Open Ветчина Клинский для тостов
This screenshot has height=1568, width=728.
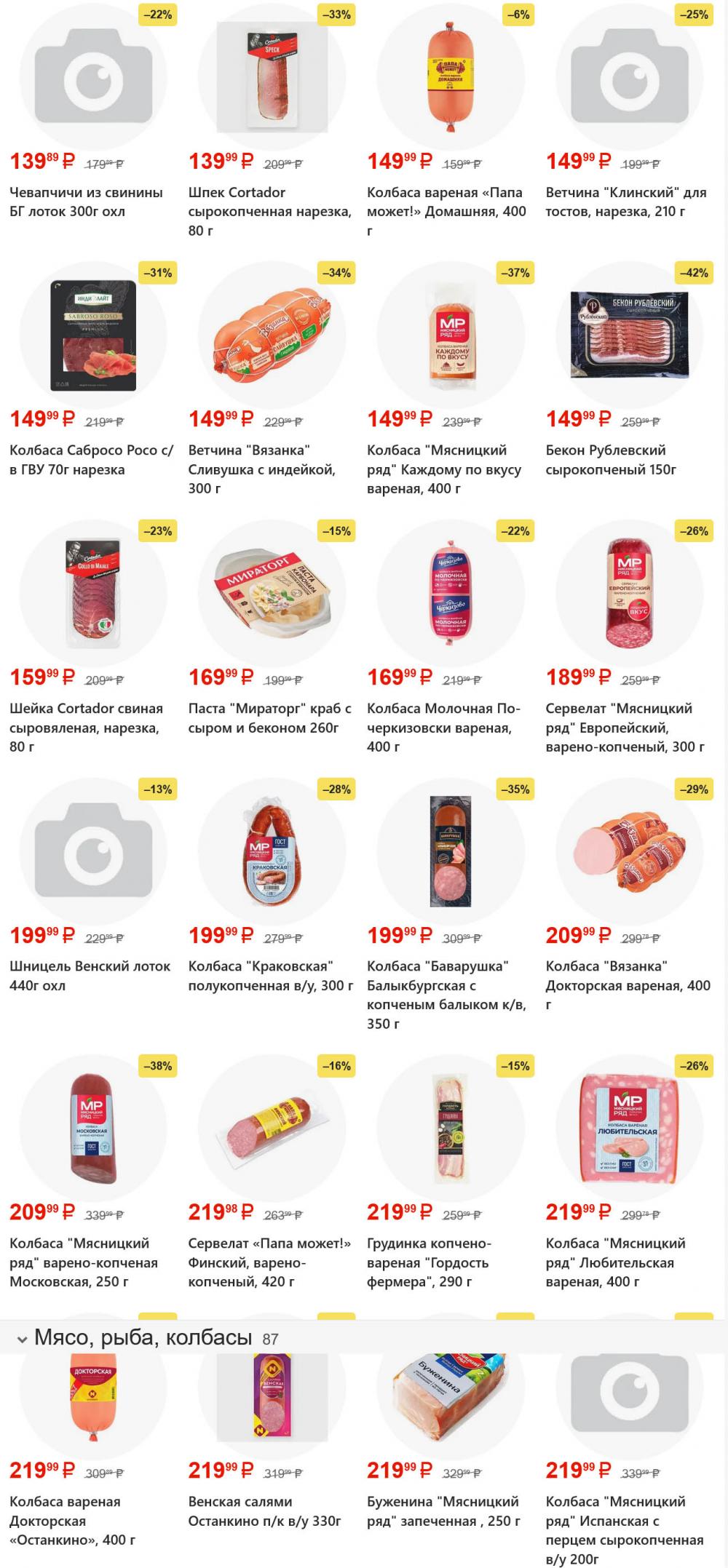click(x=626, y=202)
